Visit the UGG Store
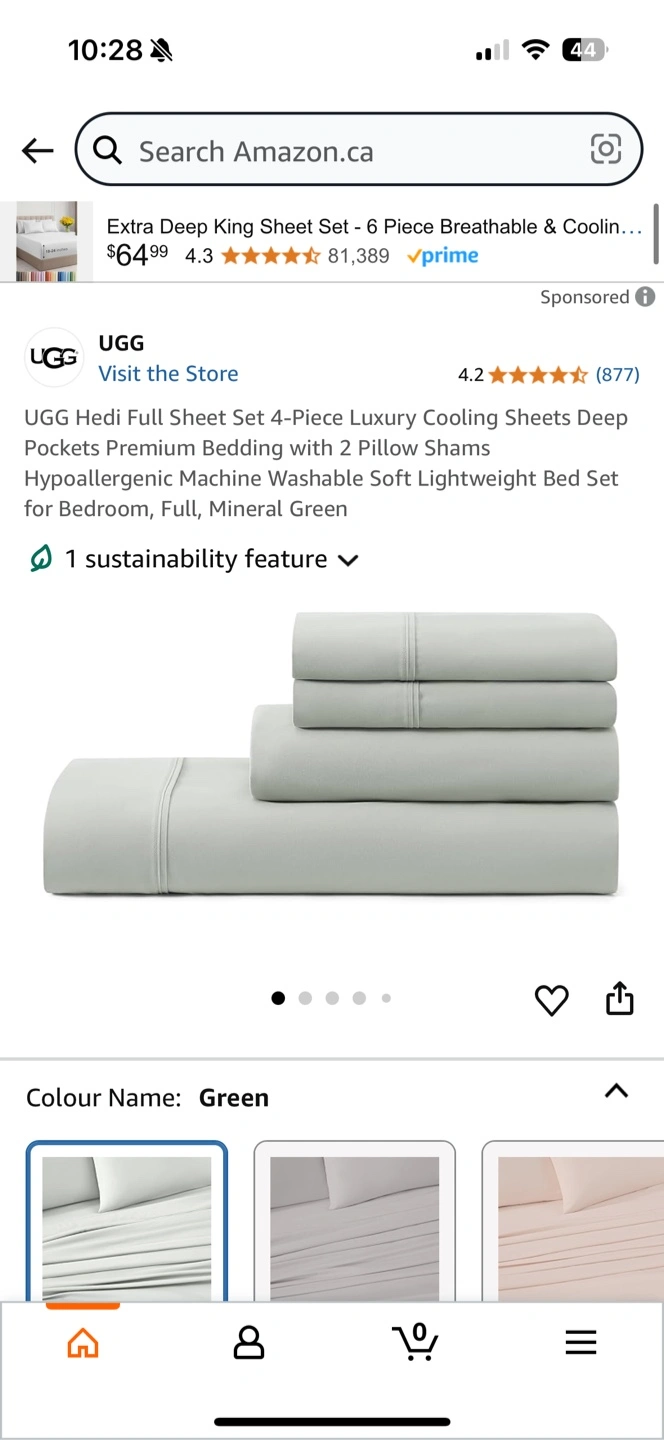The height and width of the screenshot is (1440, 664). point(168,374)
